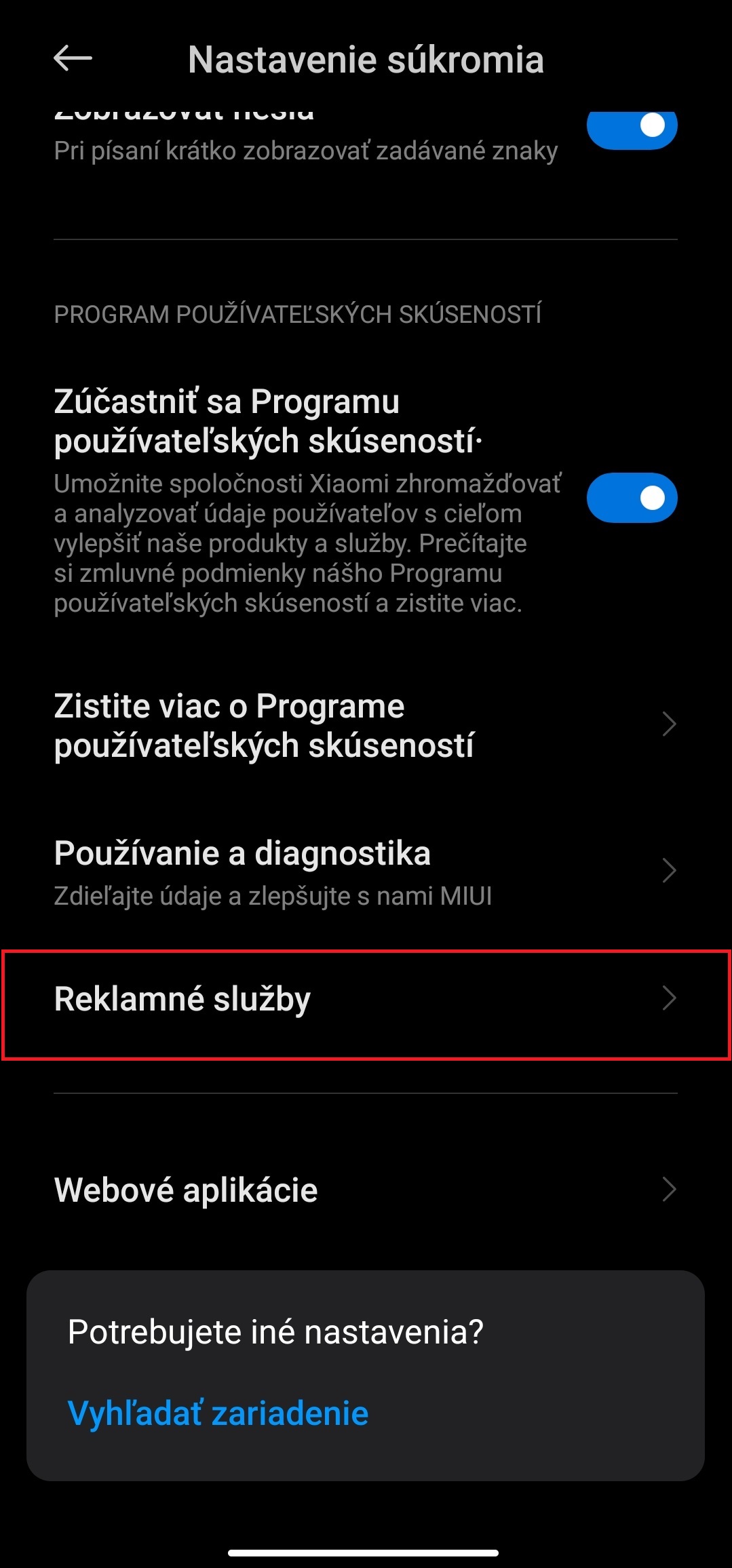The width and height of the screenshot is (732, 1568).
Task: Go back using the arrow icon
Action: click(73, 59)
